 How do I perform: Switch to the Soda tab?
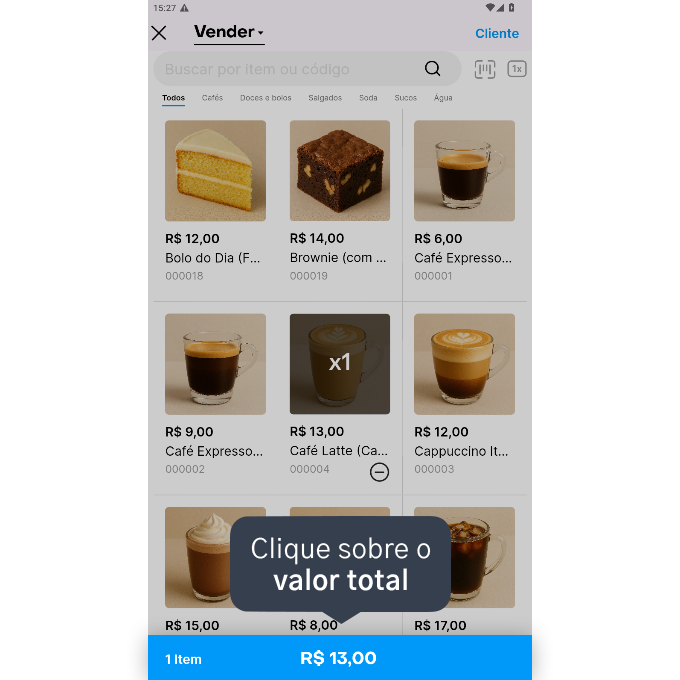tap(368, 98)
